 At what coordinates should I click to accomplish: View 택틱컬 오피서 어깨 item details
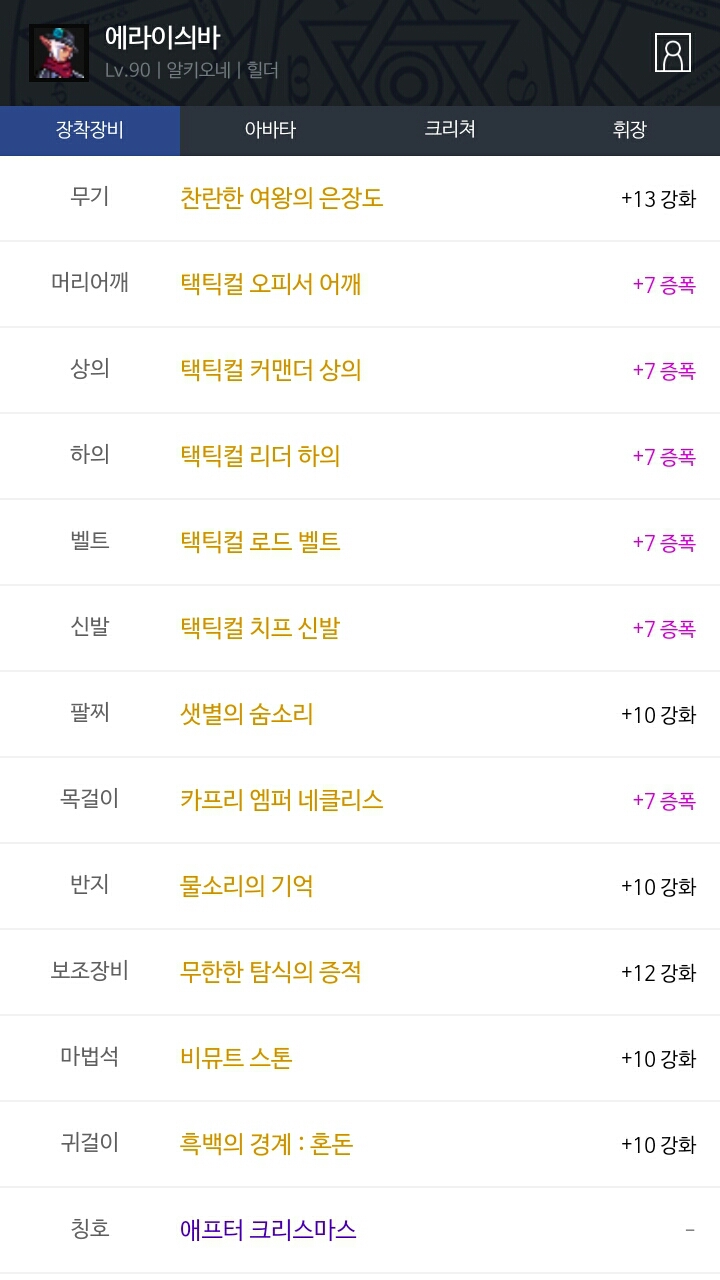coord(360,284)
